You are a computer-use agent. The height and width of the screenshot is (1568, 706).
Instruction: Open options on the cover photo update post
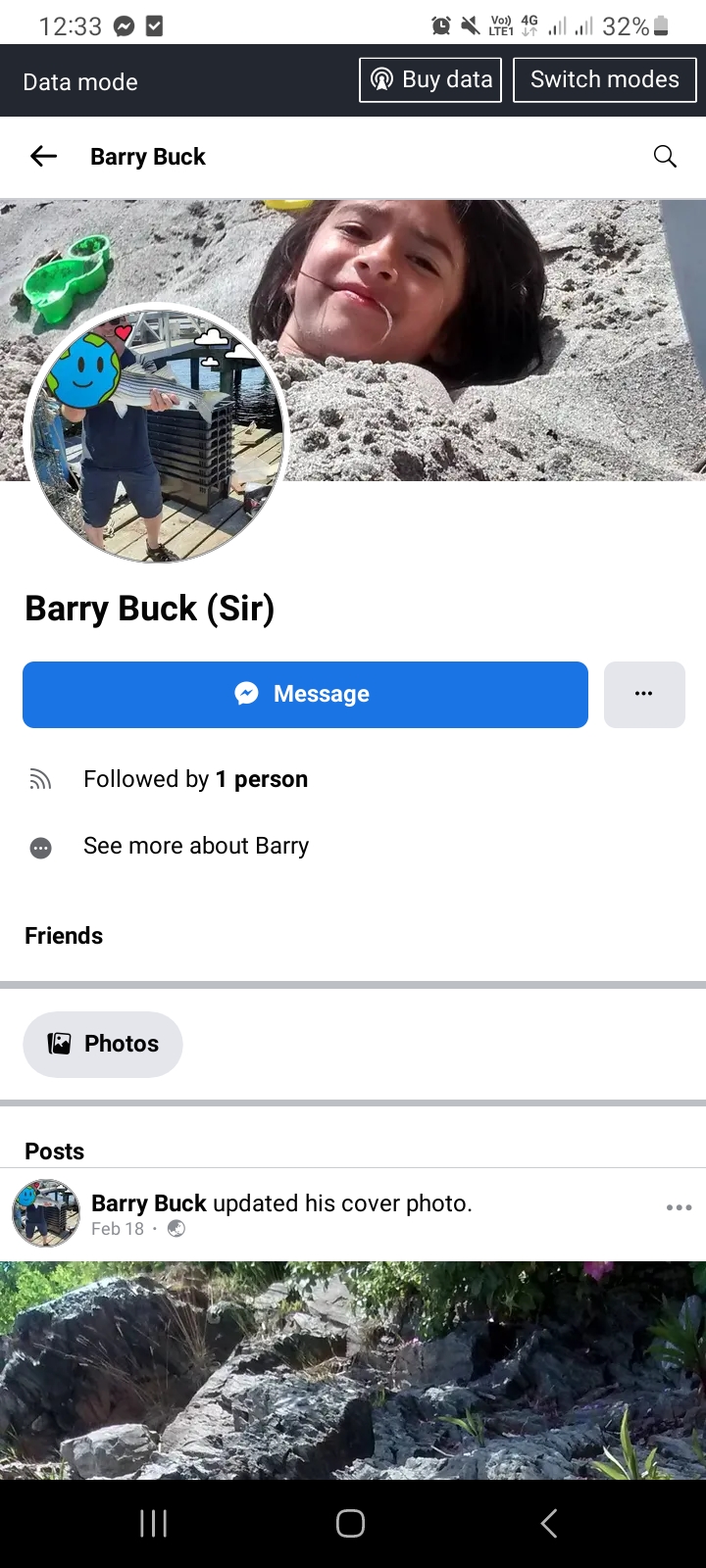pyautogui.click(x=679, y=1207)
